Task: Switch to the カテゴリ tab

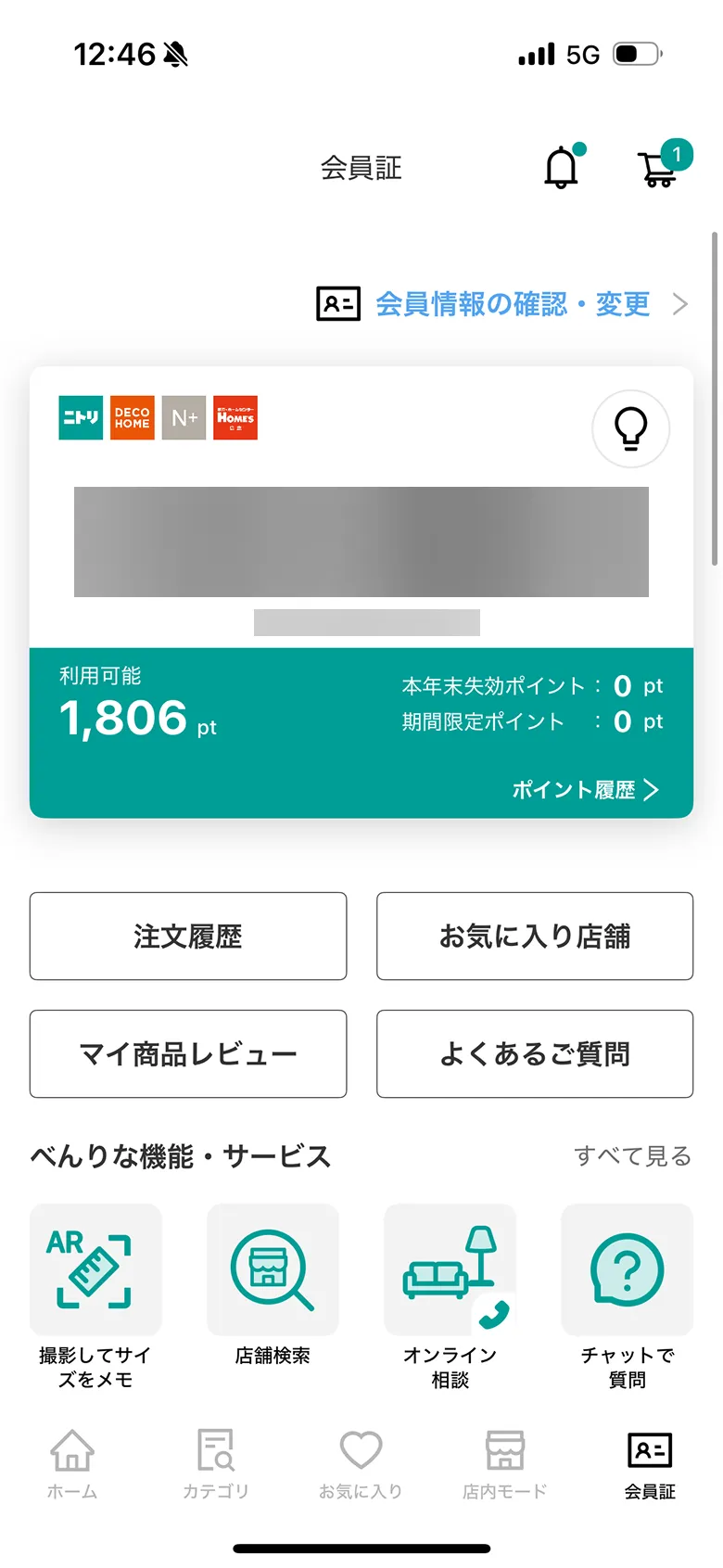Action: pos(216,1463)
